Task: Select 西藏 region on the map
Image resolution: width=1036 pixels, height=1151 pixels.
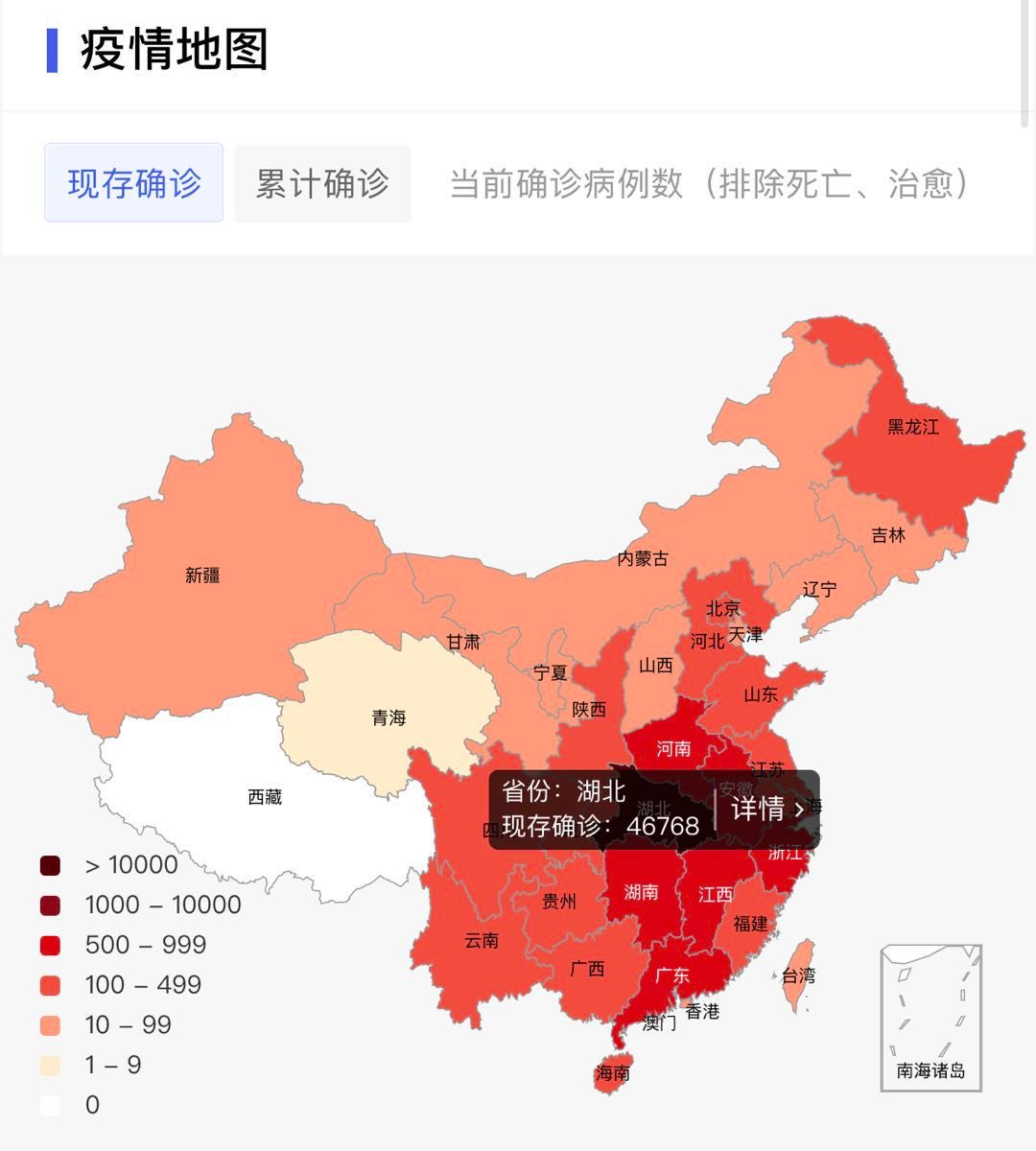Action: coord(265,796)
